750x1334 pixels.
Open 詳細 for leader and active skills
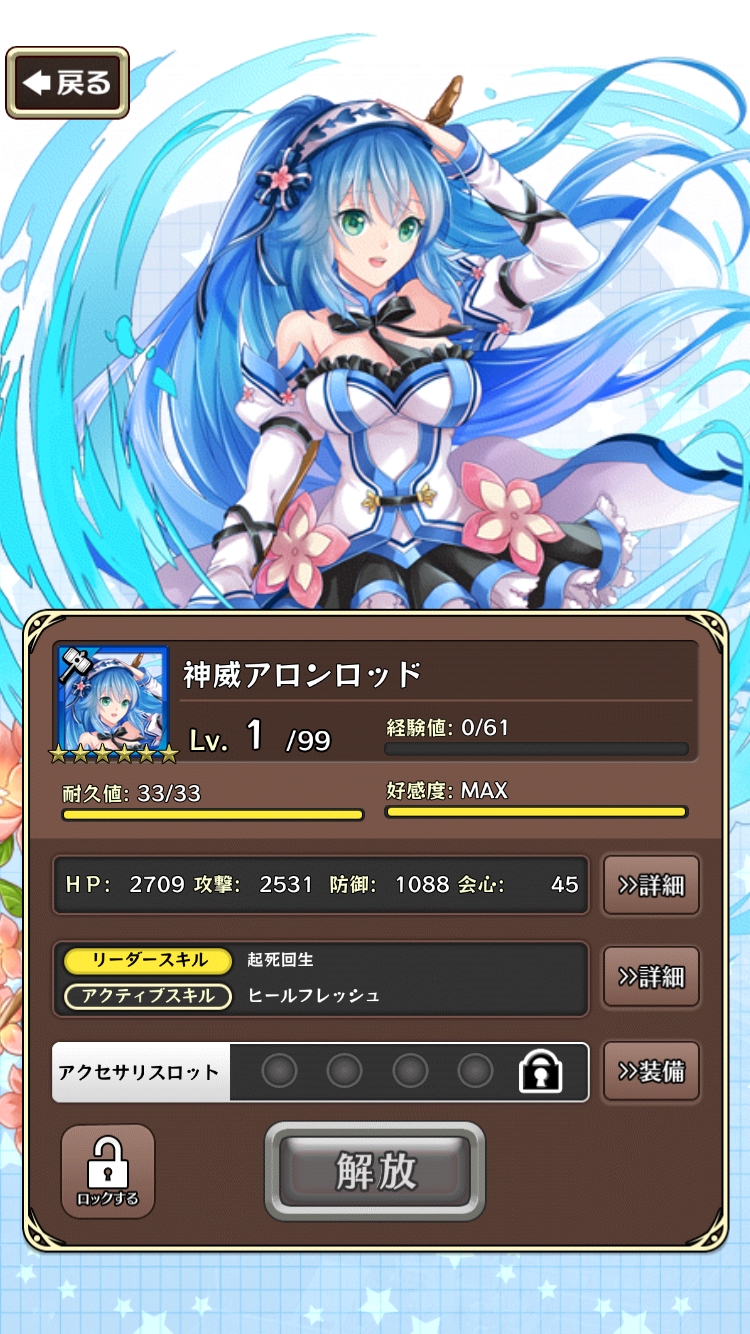(x=651, y=976)
